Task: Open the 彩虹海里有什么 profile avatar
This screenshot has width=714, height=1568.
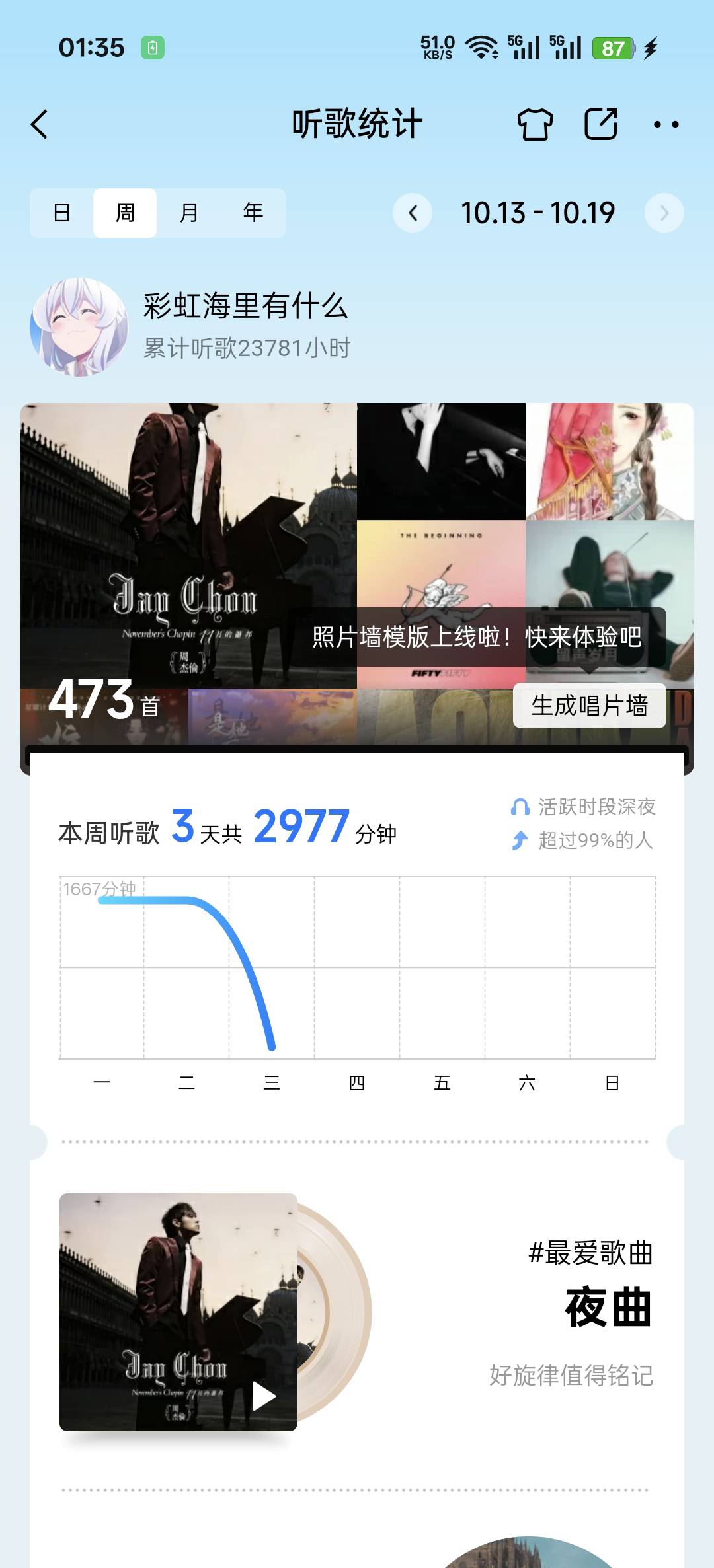Action: (x=79, y=326)
